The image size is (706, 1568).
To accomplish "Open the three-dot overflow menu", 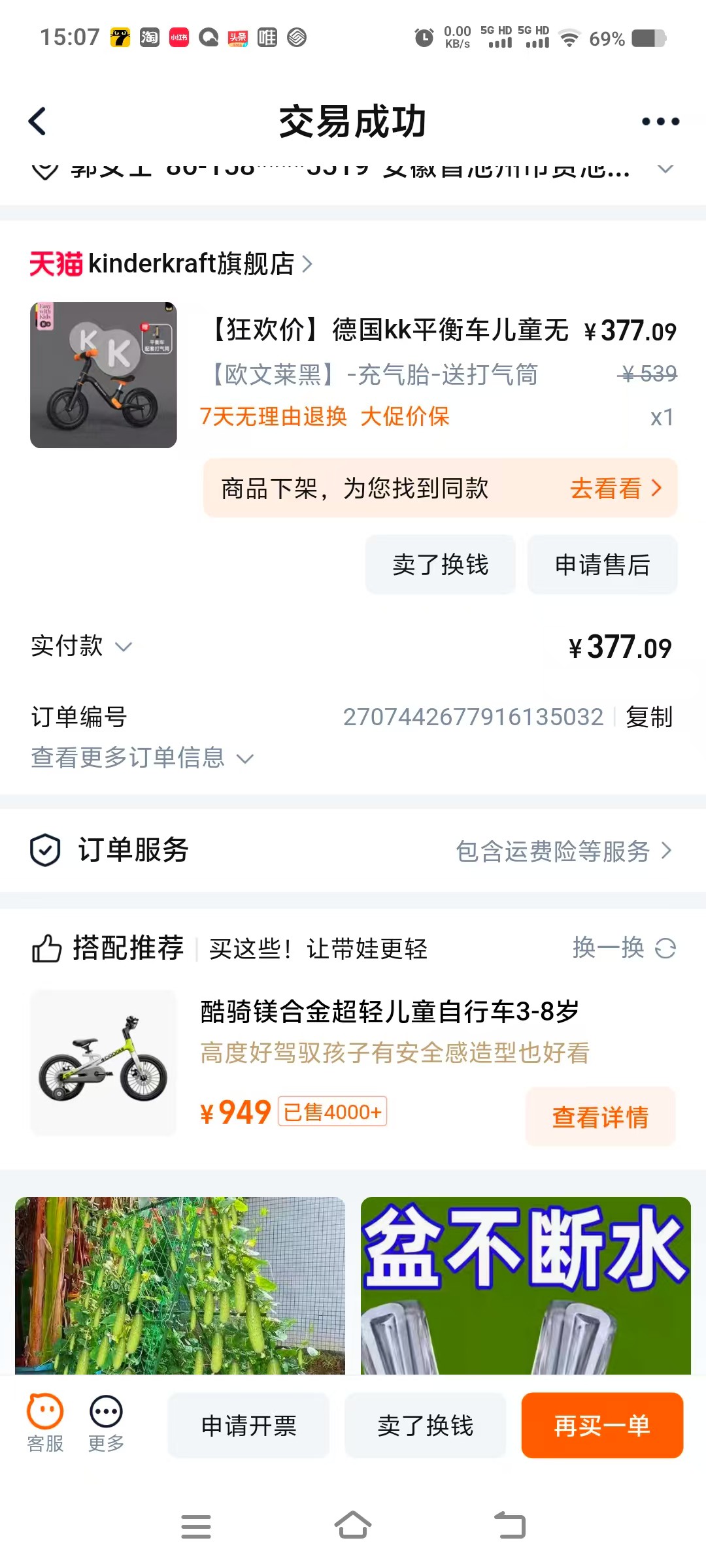I will pos(660,122).
